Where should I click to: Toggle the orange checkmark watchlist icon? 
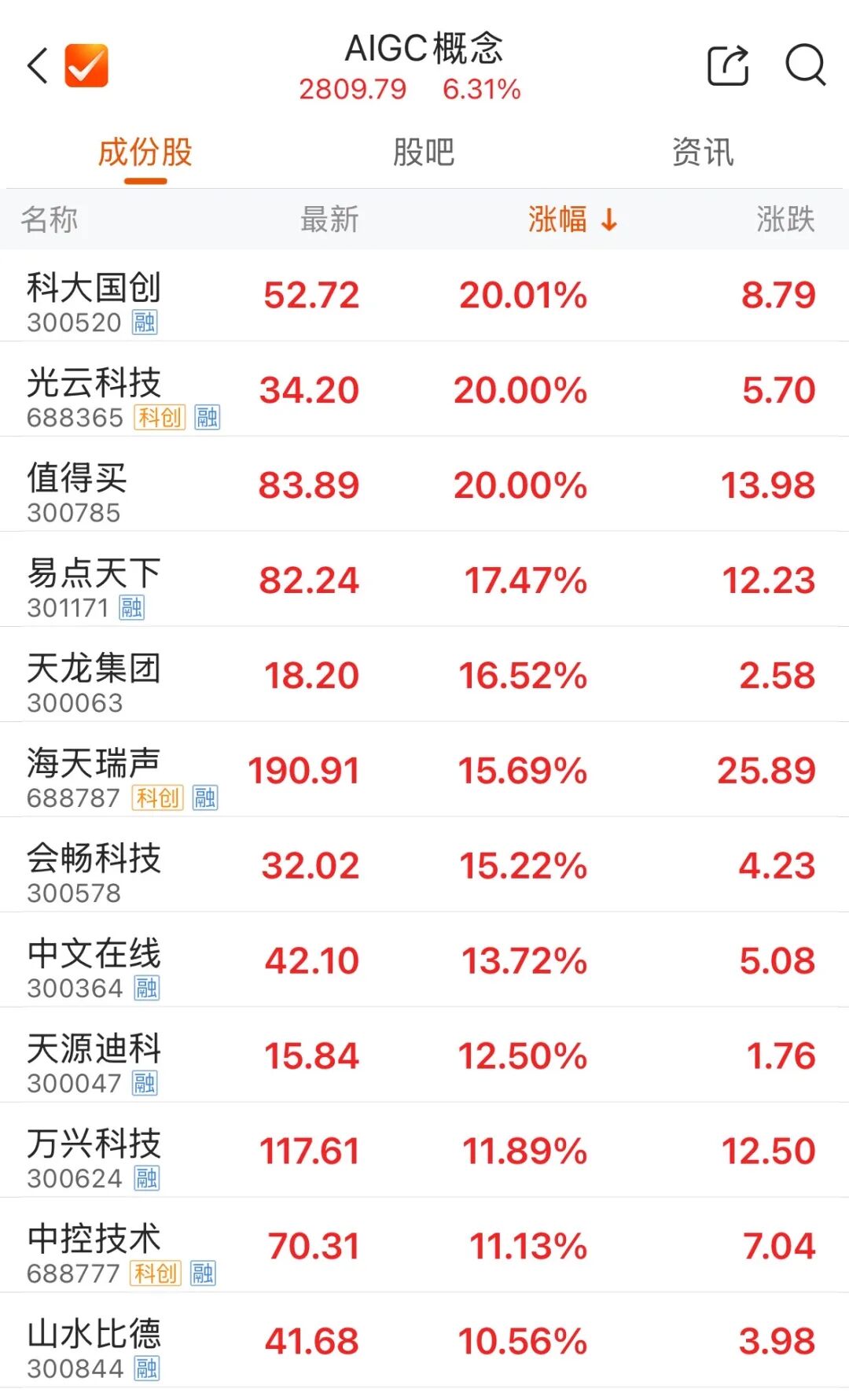pyautogui.click(x=86, y=65)
